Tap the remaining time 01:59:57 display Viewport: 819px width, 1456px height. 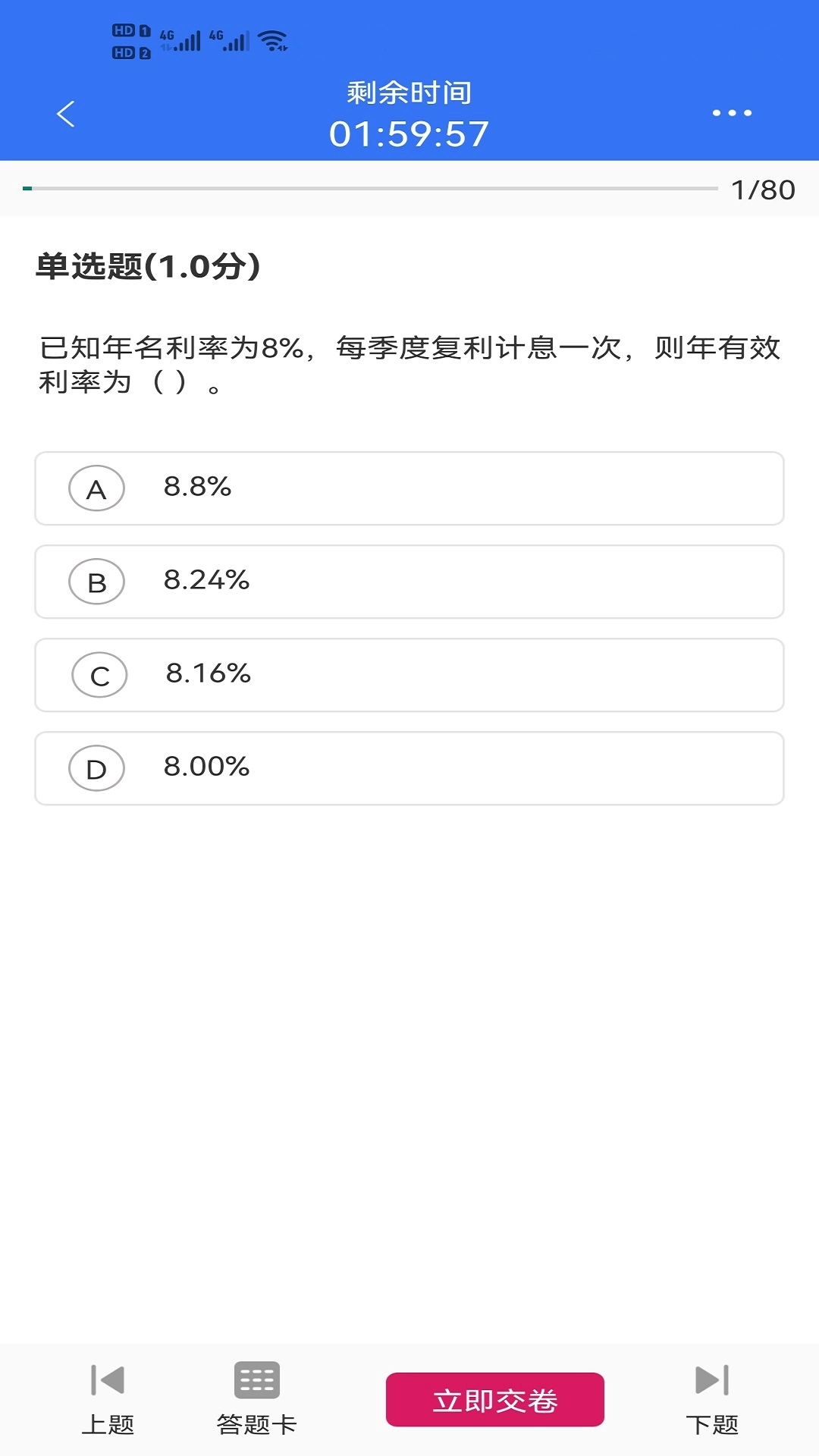pos(409,133)
